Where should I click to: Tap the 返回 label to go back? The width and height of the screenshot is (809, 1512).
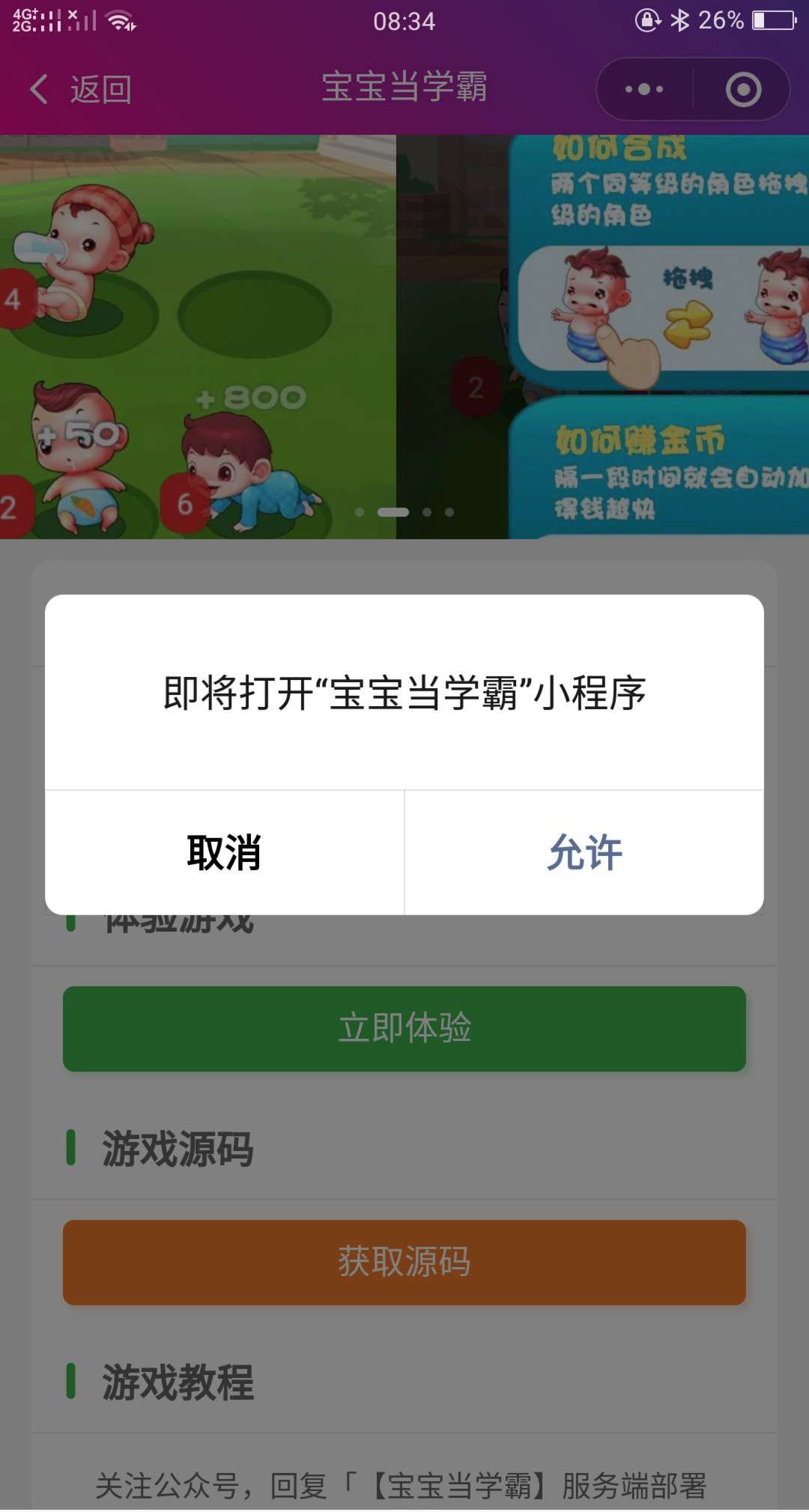(x=98, y=88)
